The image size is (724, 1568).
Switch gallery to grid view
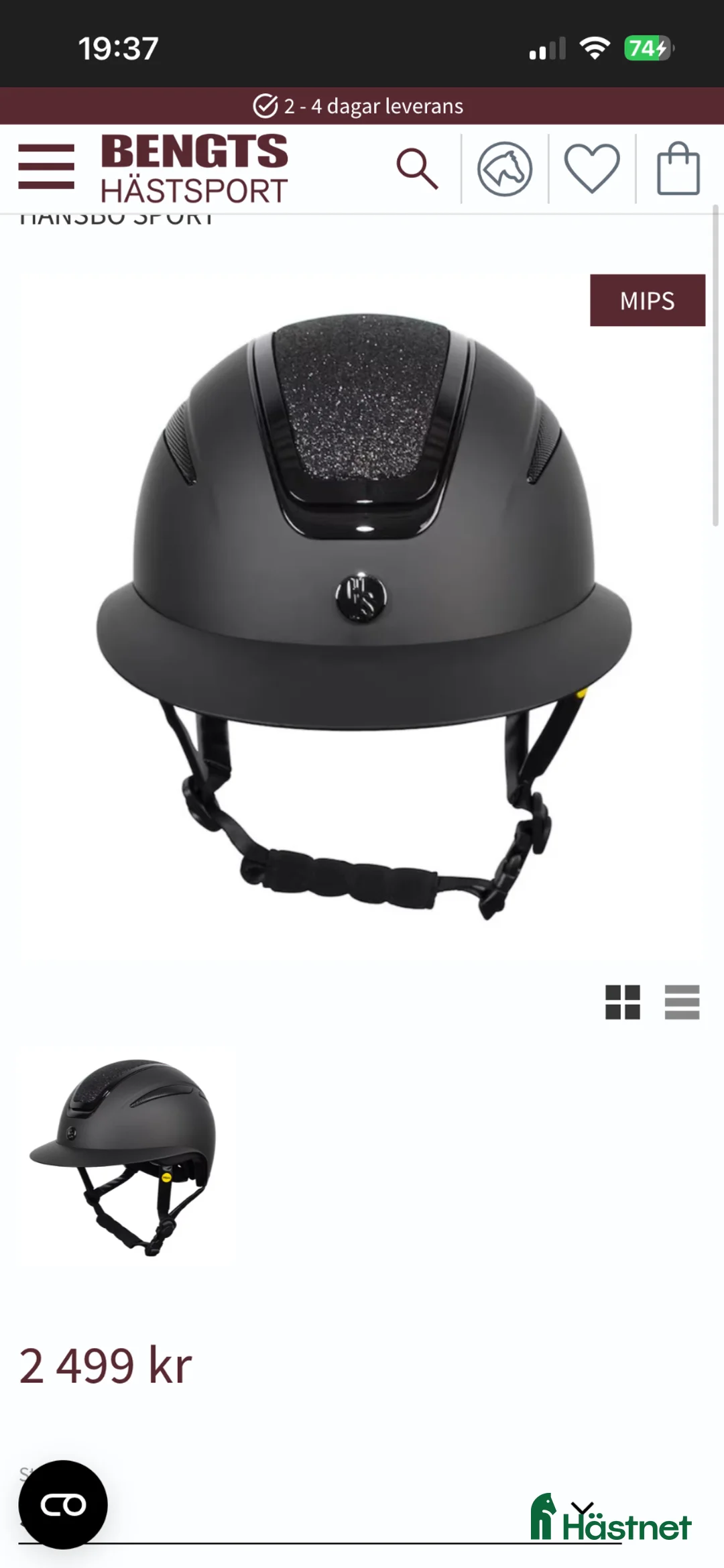(x=623, y=1002)
